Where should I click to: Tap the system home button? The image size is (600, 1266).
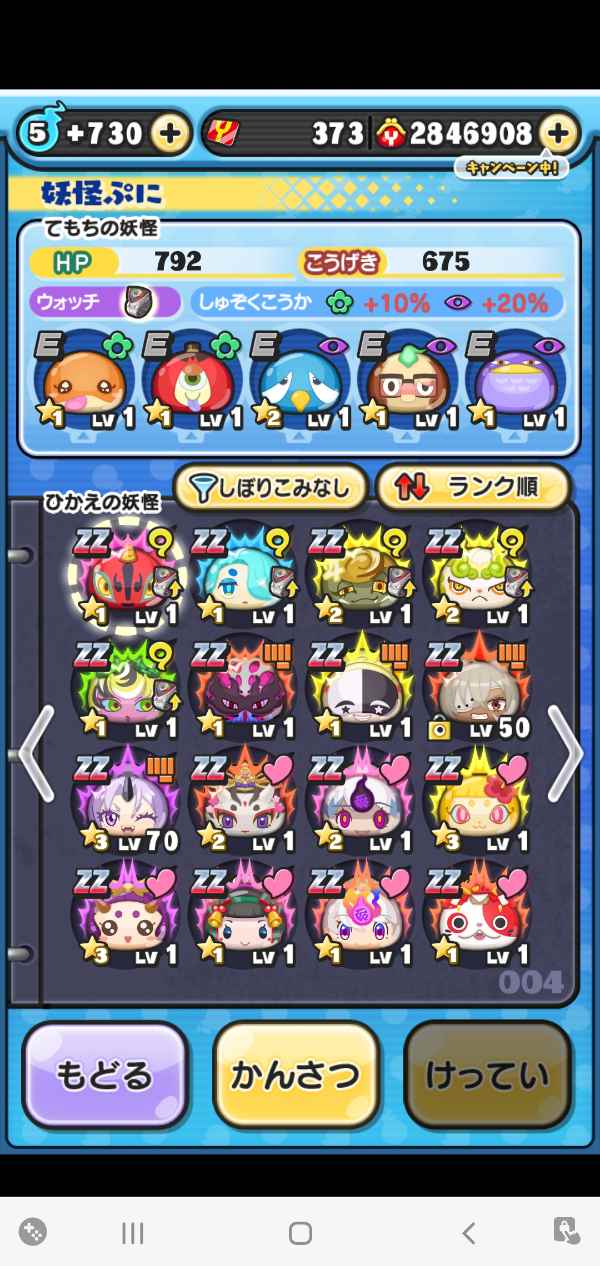300,1233
